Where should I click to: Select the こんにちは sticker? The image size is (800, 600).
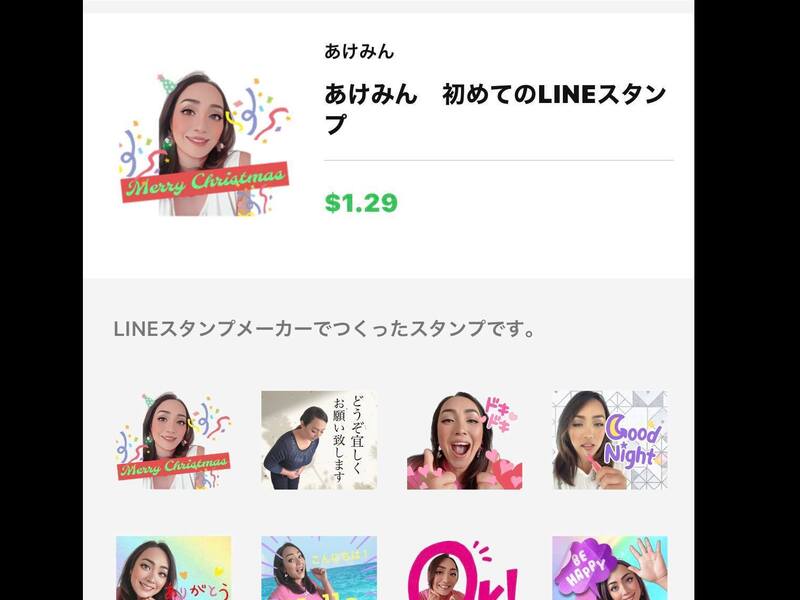pyautogui.click(x=319, y=568)
